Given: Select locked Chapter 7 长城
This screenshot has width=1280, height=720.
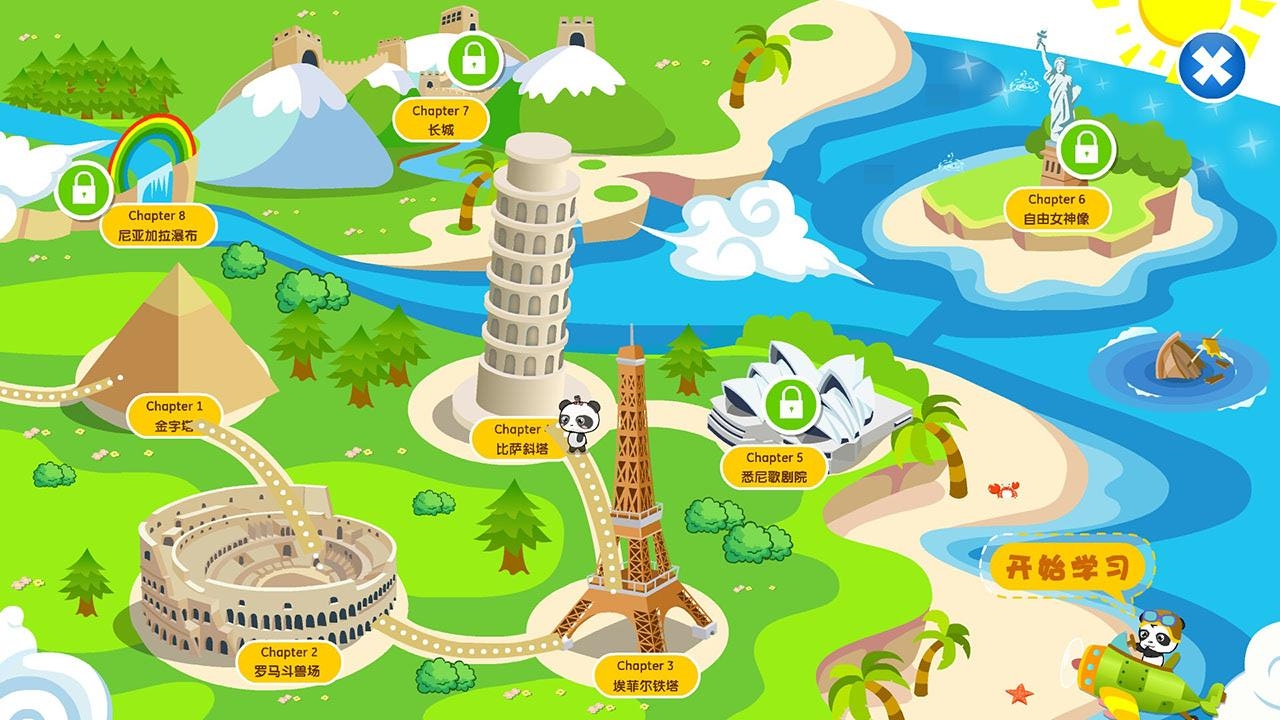Looking at the screenshot, I should 441,120.
